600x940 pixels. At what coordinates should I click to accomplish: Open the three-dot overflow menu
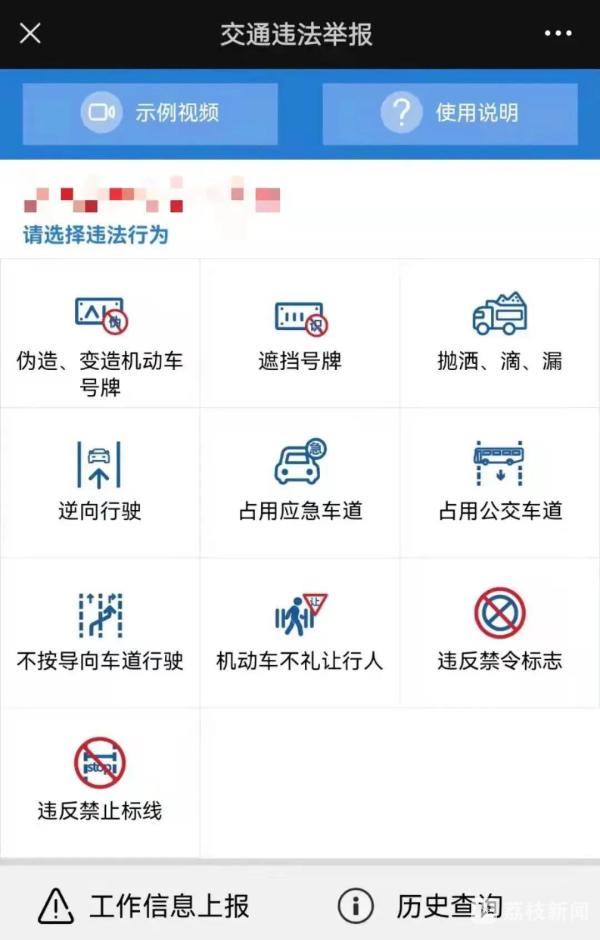point(558,34)
